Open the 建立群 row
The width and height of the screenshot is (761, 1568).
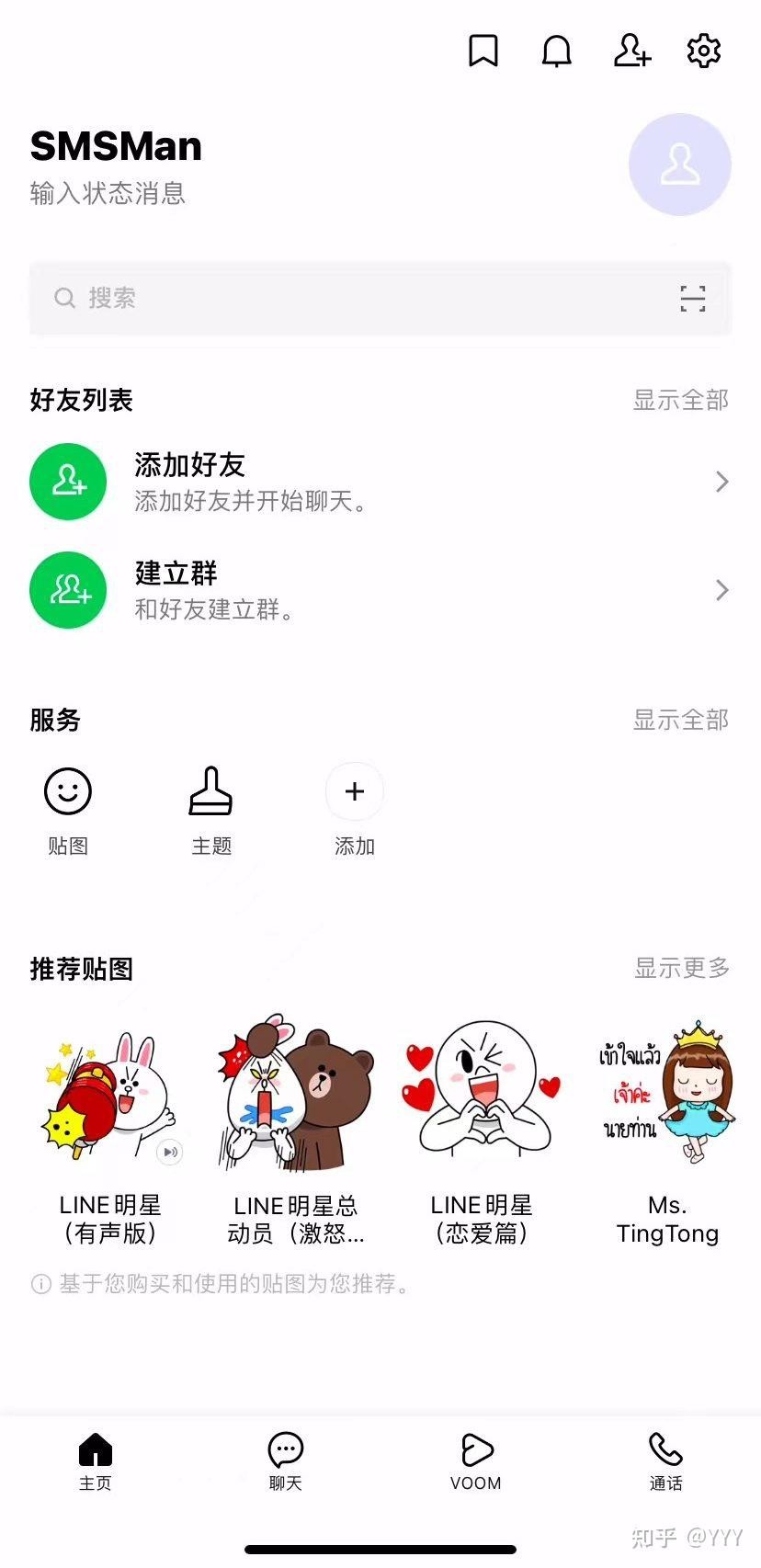point(380,590)
